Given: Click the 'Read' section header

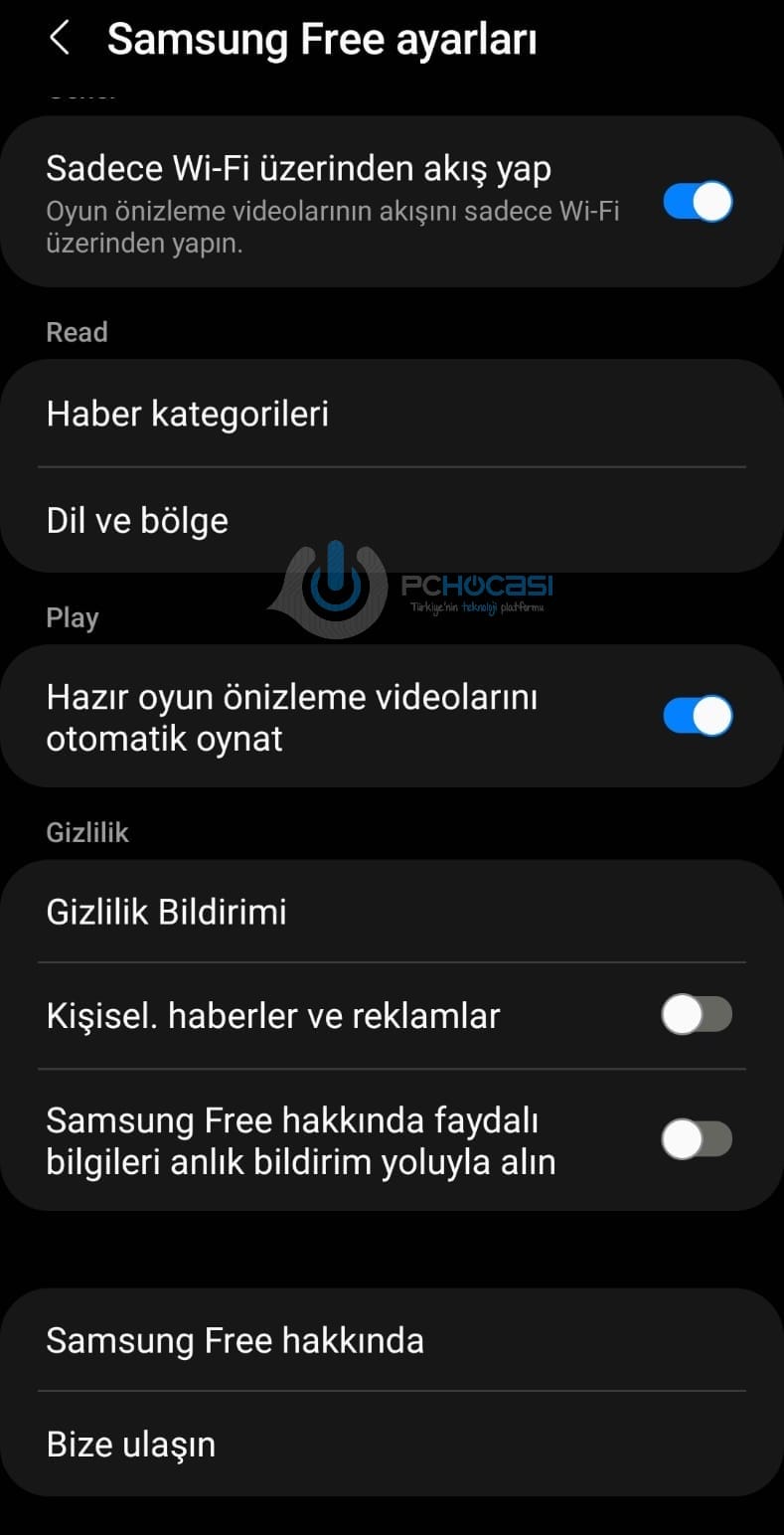Looking at the screenshot, I should point(77,332).
